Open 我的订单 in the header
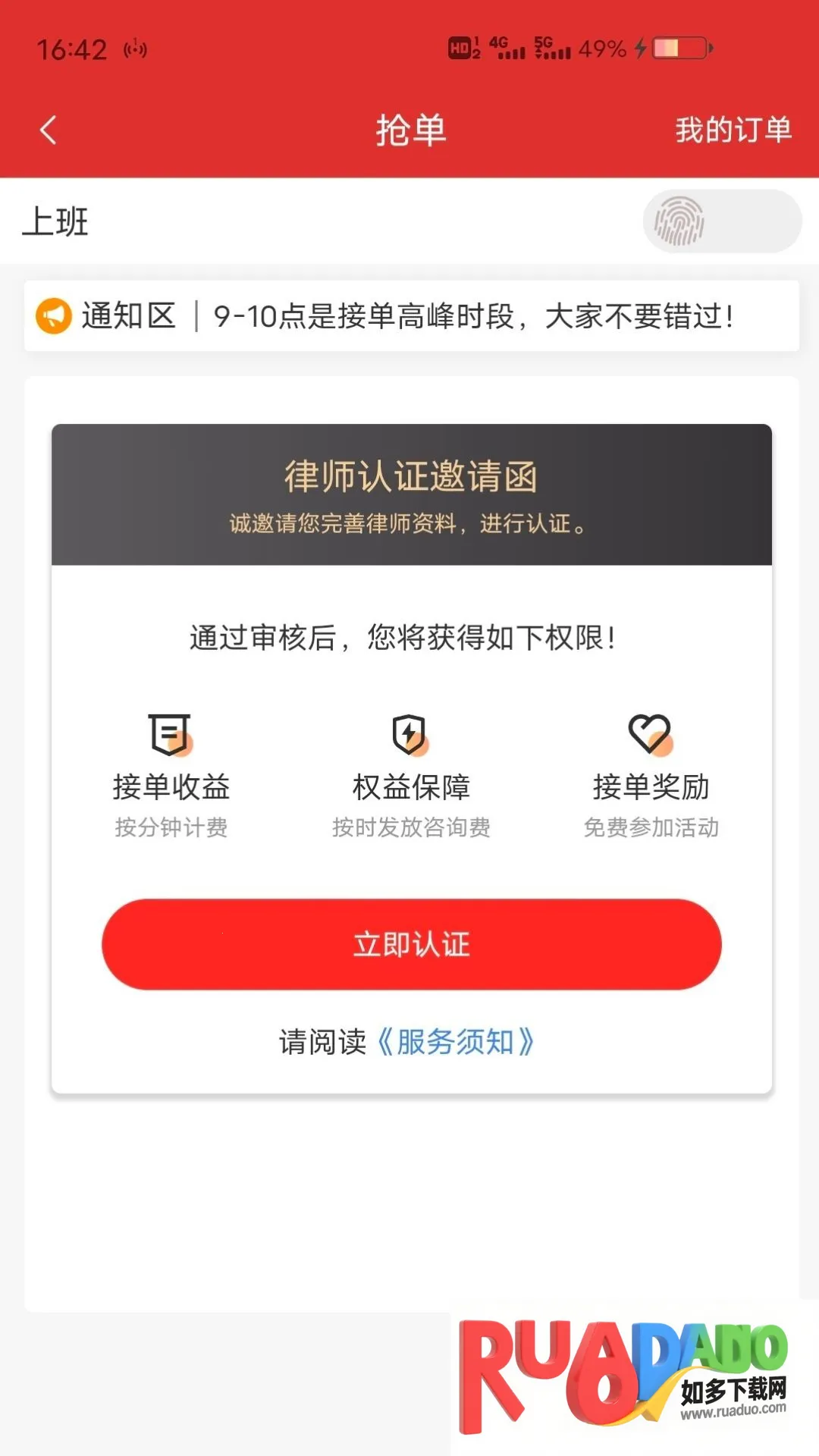Screen dimensions: 819x1456 [x=733, y=130]
